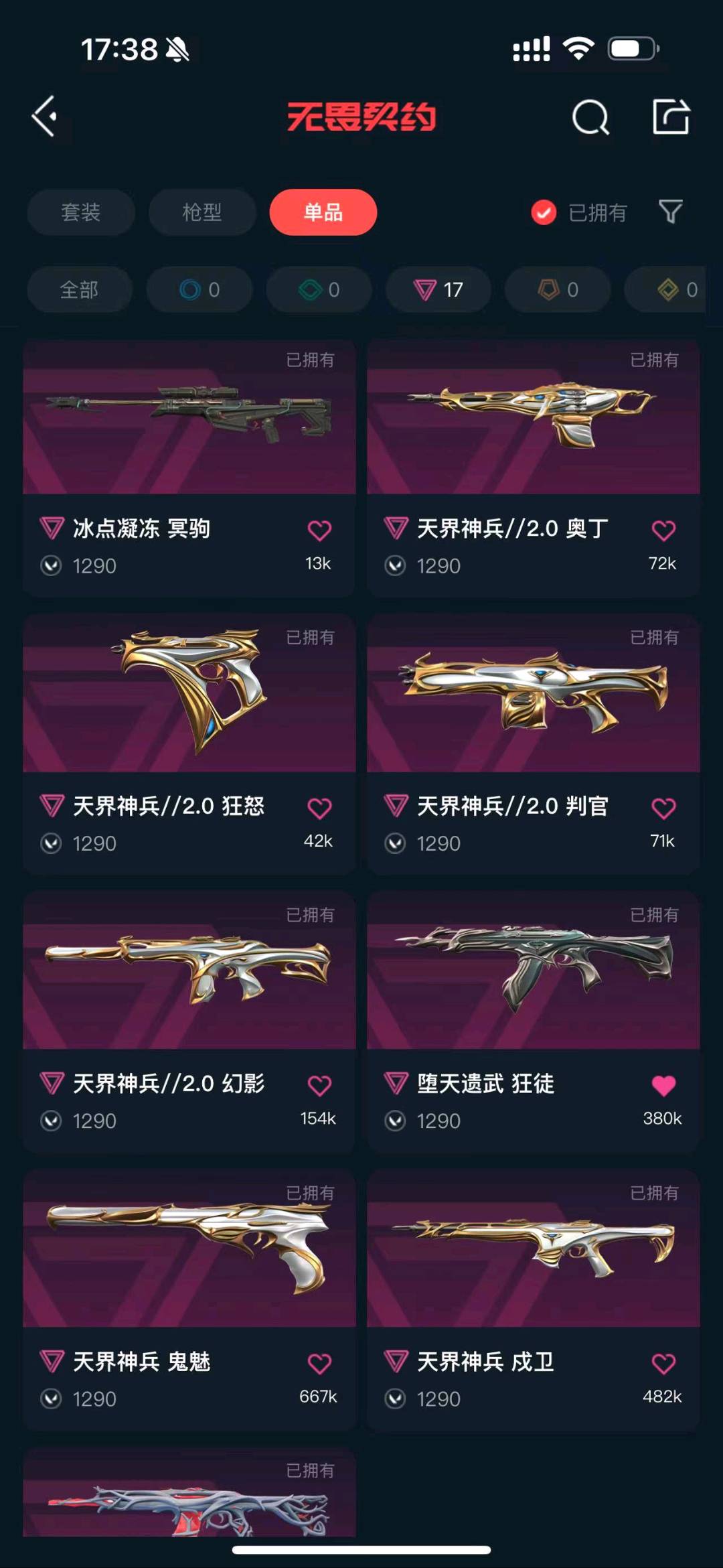This screenshot has height=1568, width=723.
Task: Unlike the 堕天遗武 狂徒 skin
Action: 663,1086
